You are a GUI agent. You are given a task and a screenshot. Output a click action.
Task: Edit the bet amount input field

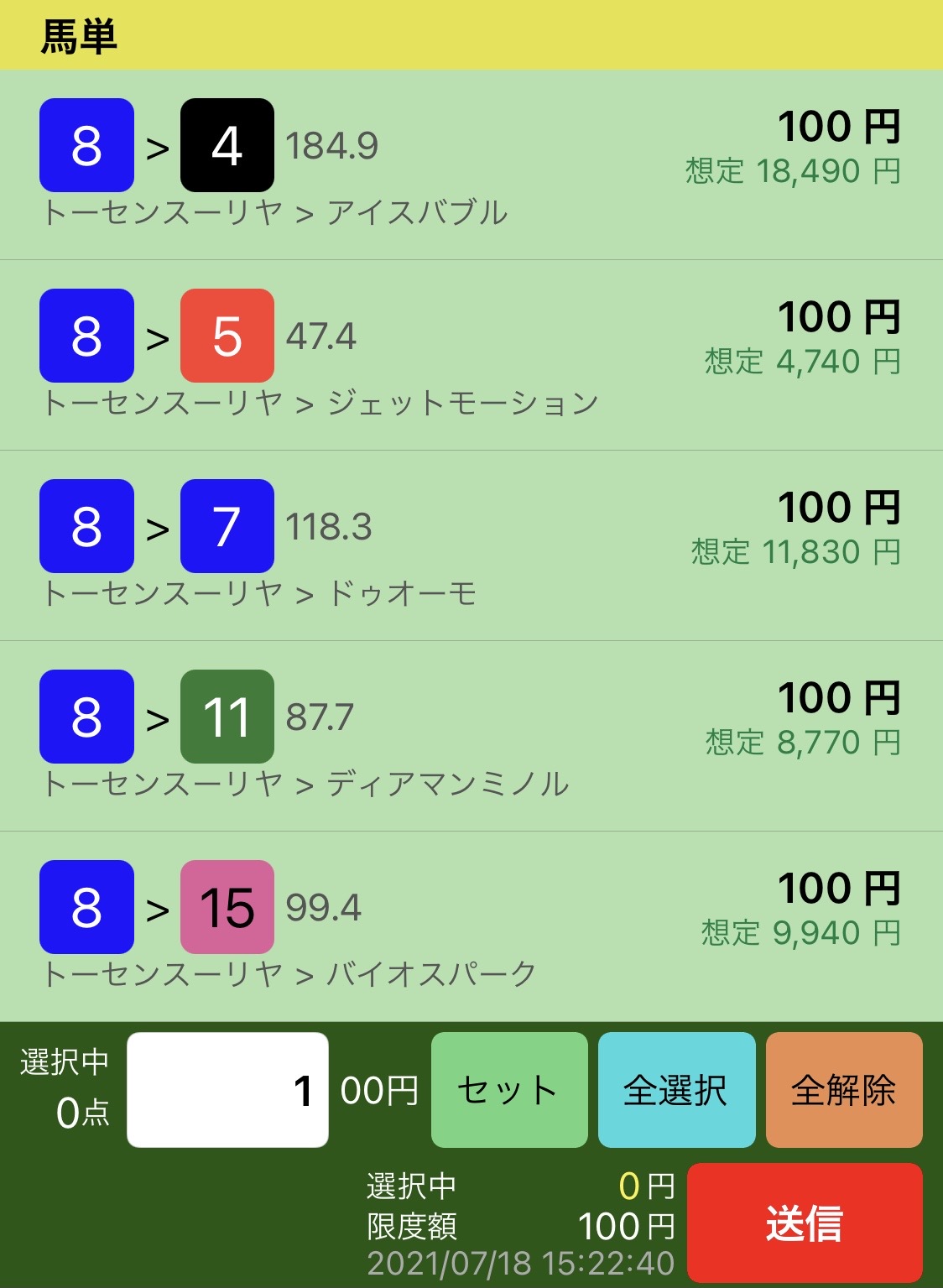click(x=227, y=1089)
